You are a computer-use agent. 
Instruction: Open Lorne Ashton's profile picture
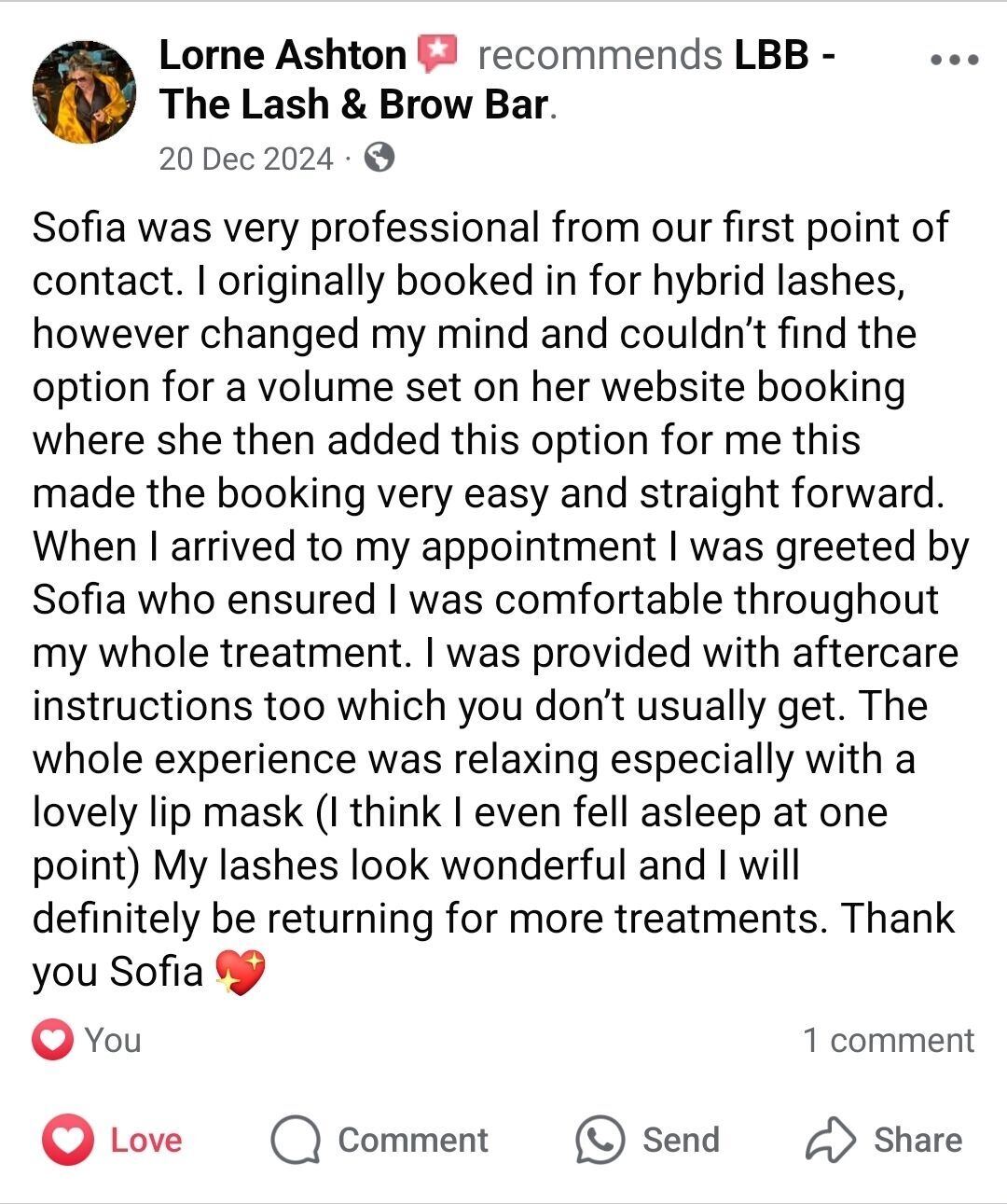(84, 91)
